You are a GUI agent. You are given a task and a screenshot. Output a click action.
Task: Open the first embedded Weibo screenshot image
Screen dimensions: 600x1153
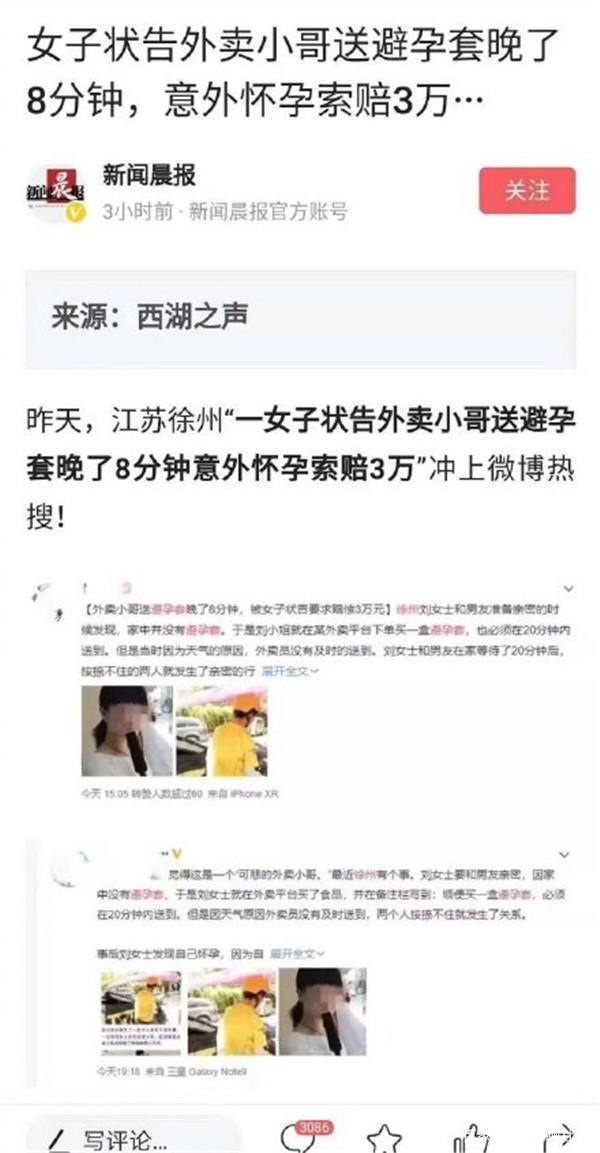point(300,690)
